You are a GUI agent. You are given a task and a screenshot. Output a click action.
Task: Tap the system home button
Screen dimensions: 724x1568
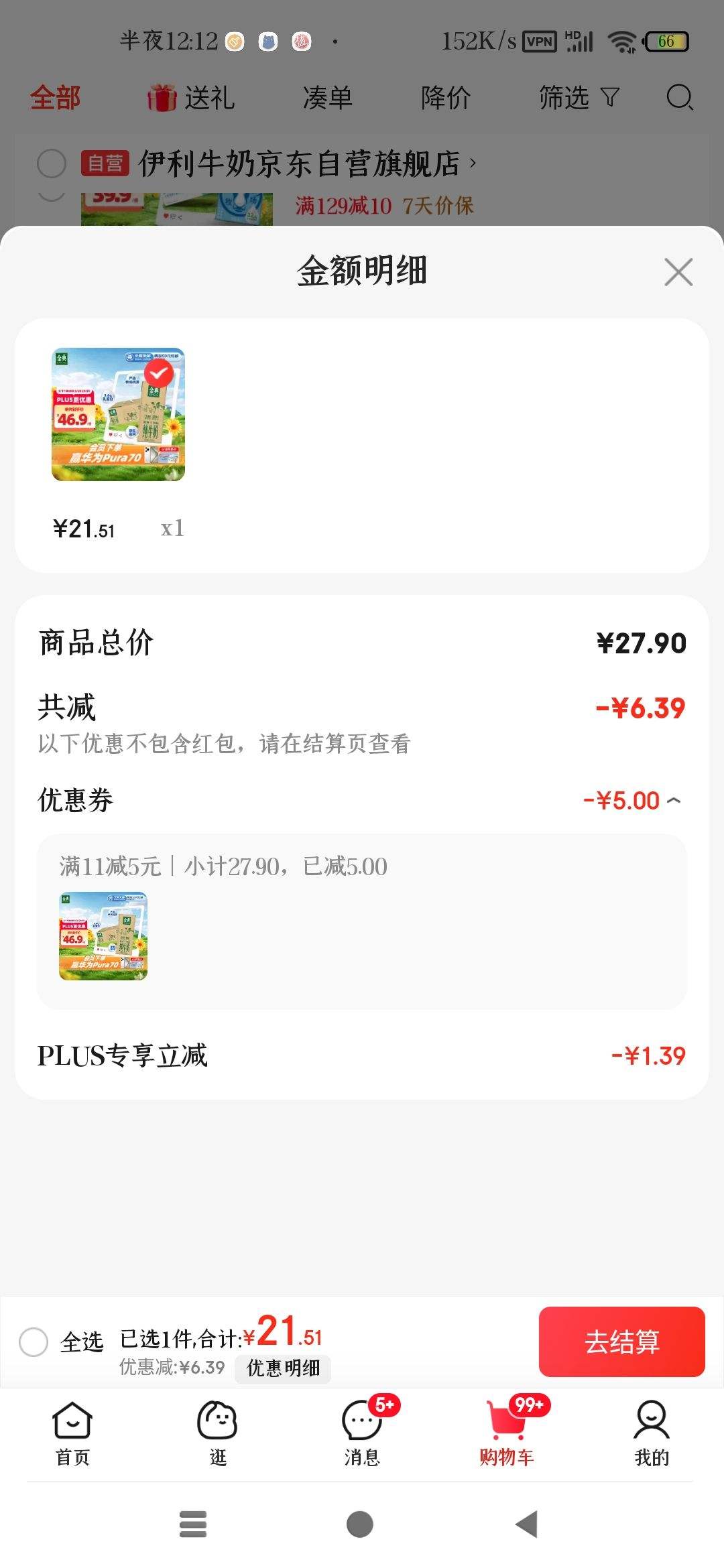point(360,1524)
